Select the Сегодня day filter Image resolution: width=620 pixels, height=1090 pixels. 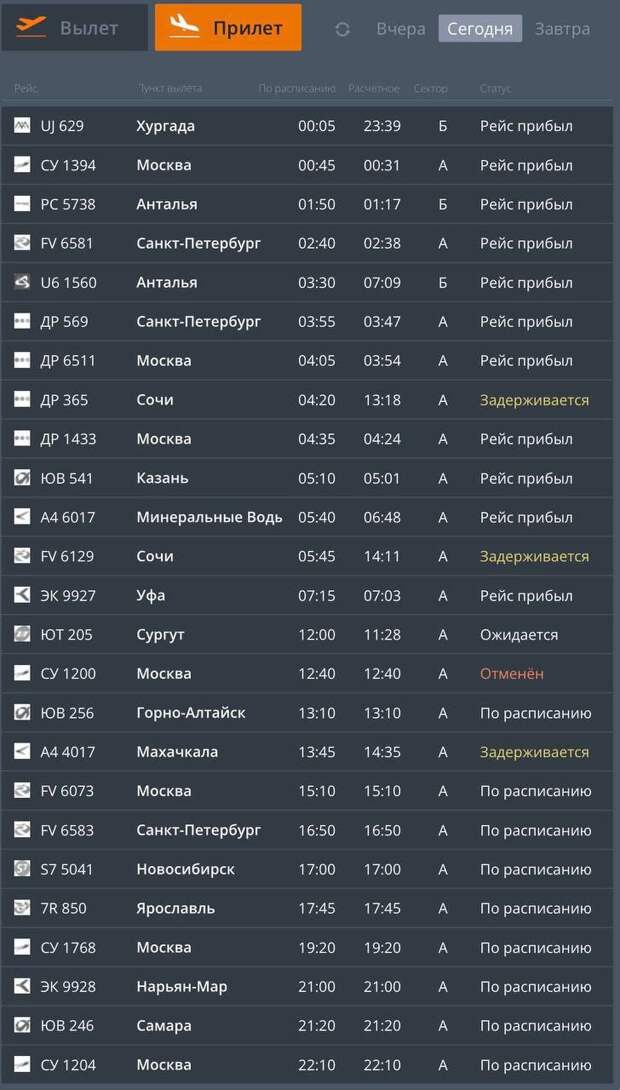click(x=480, y=29)
